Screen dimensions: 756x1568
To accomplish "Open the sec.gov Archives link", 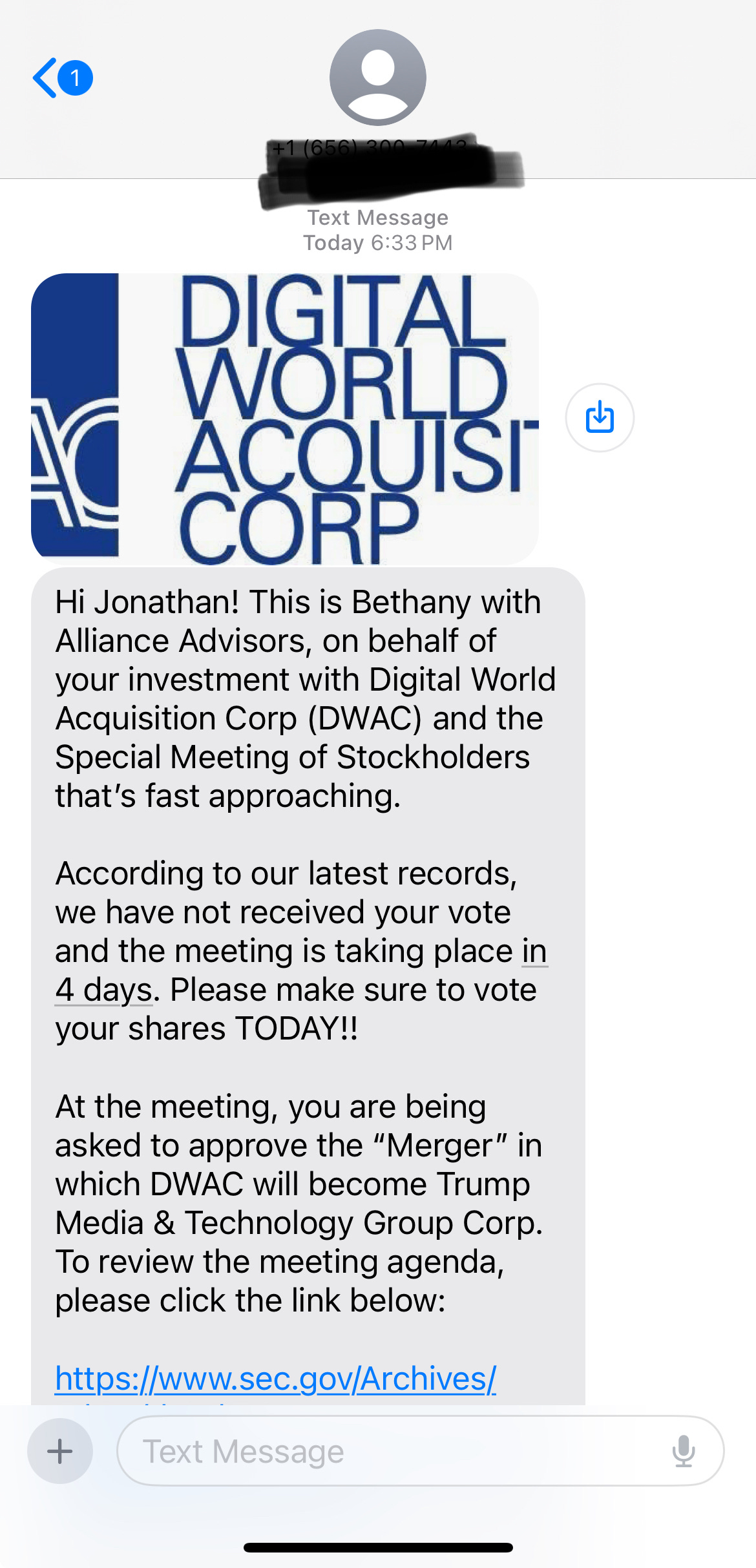I will click(x=275, y=1378).
